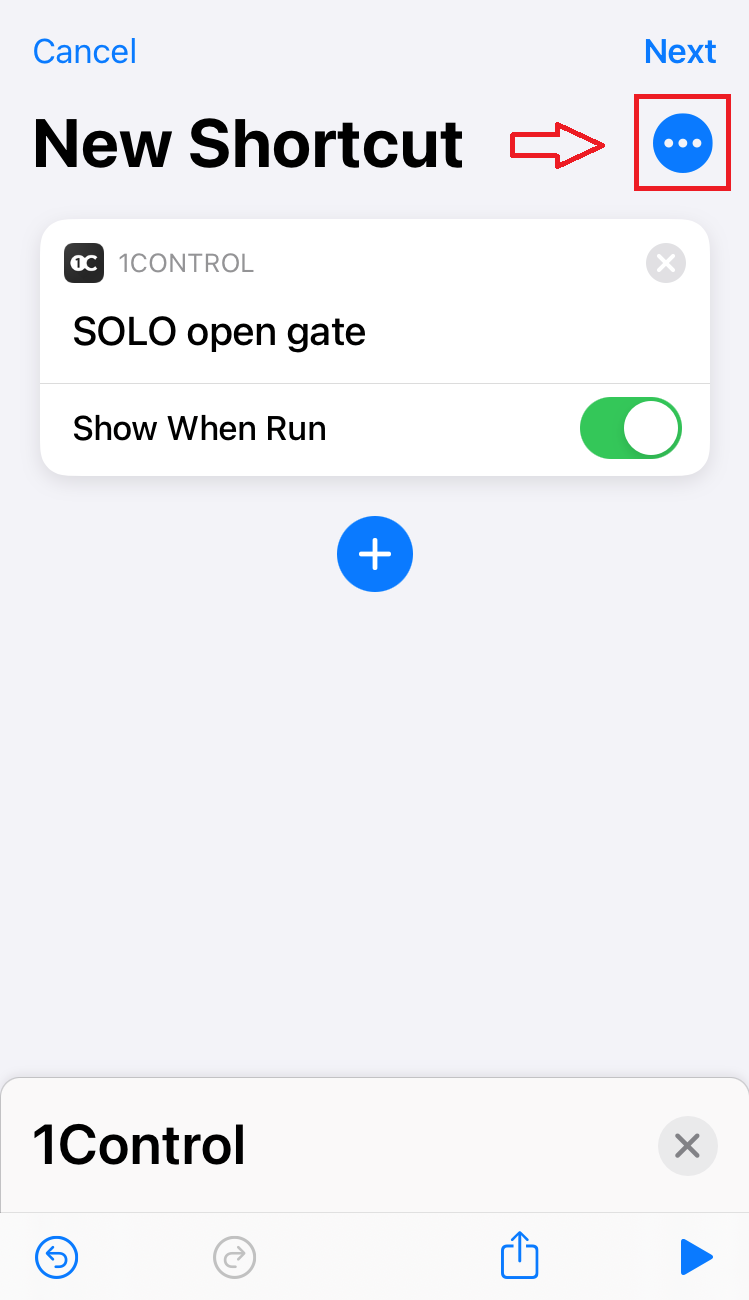Open the shortcut details ellipsis menu
749x1300 pixels.
[x=683, y=144]
